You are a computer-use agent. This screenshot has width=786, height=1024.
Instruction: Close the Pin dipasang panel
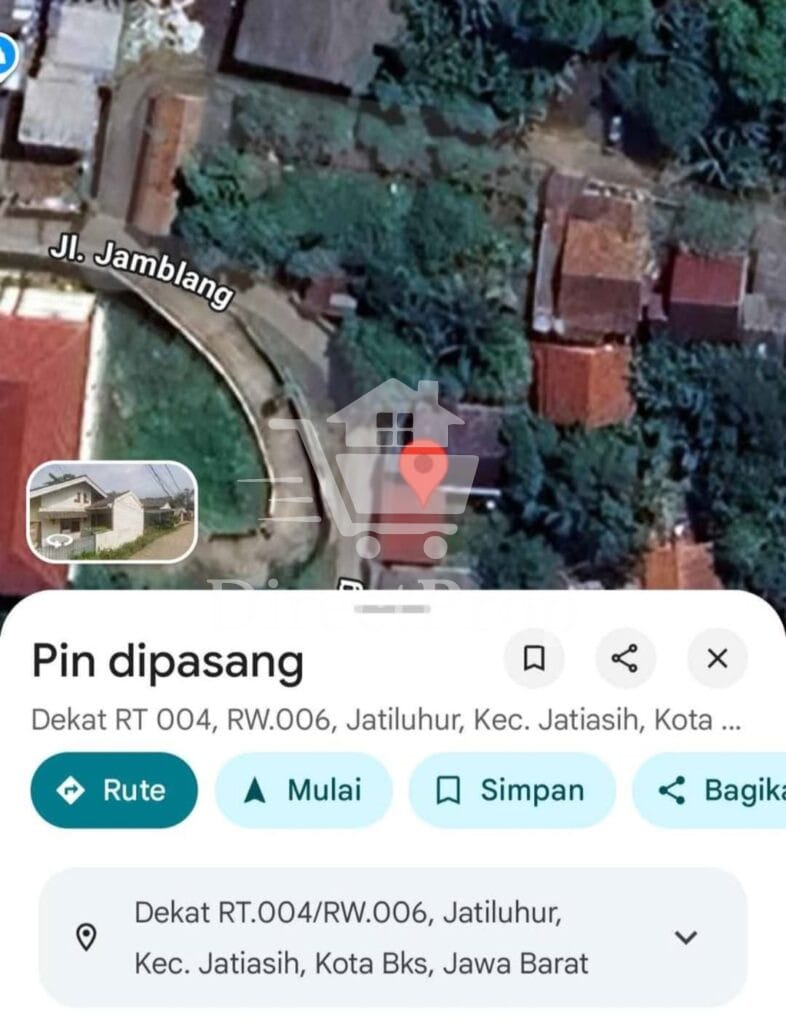717,658
